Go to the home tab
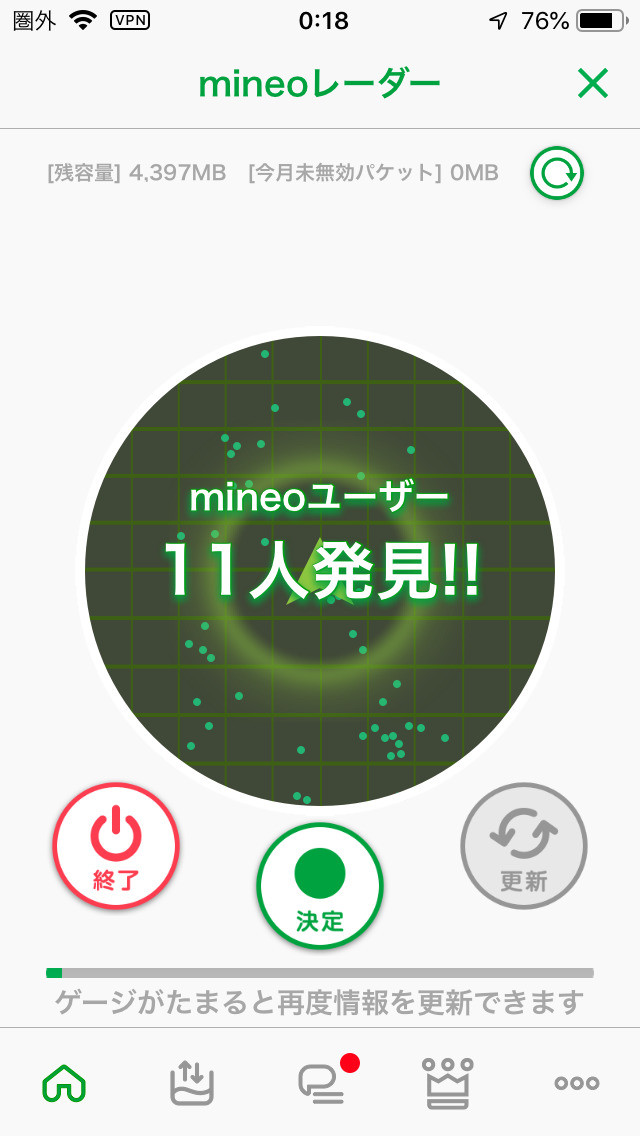This screenshot has width=640, height=1136. pos(64,1083)
